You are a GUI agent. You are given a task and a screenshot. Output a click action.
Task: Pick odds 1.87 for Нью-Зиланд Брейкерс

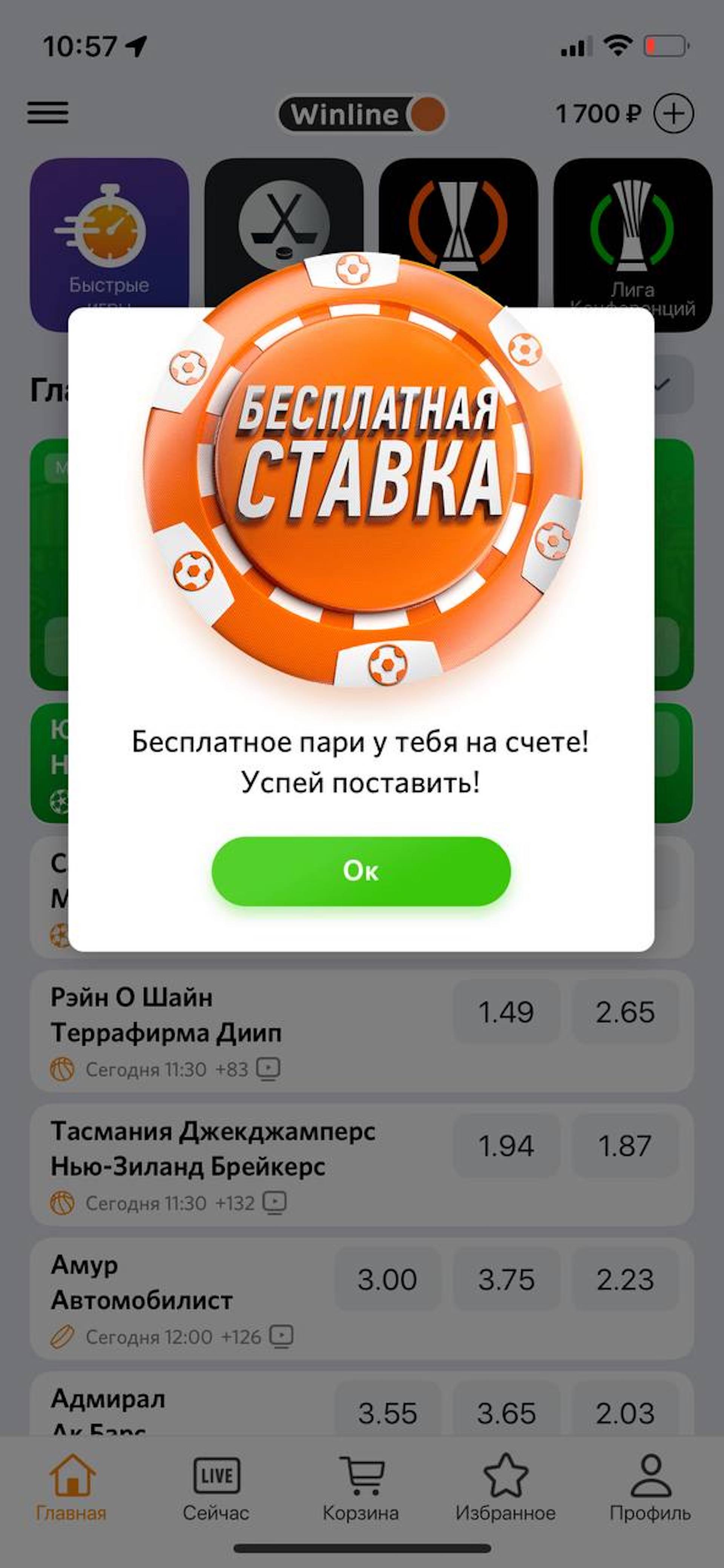tap(625, 1146)
